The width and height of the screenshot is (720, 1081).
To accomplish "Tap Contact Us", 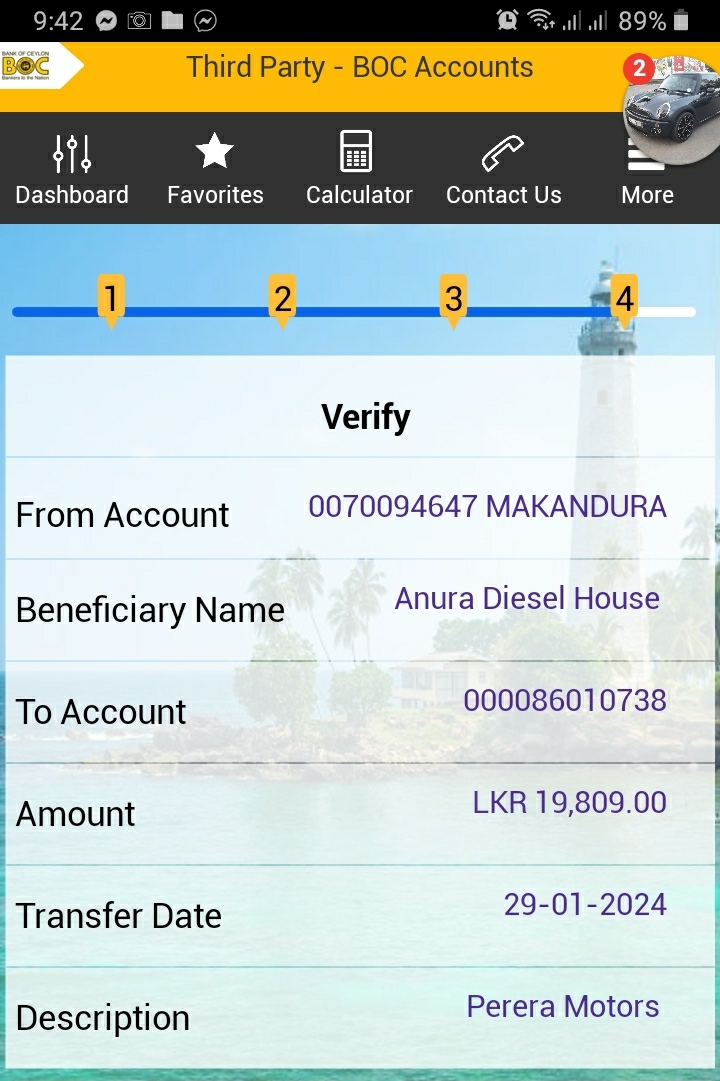I will [x=503, y=168].
